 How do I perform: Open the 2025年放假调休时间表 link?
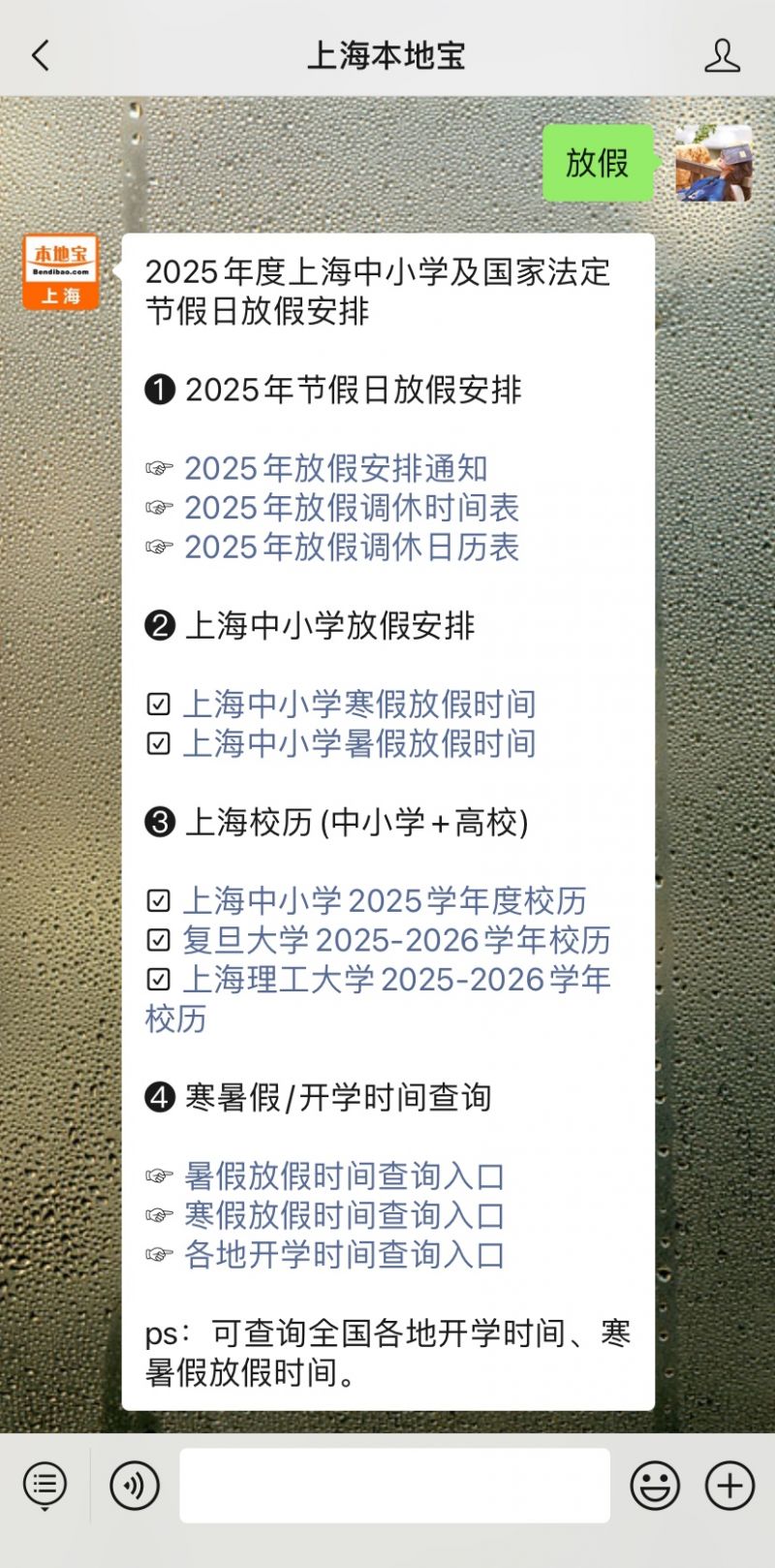pos(352,508)
